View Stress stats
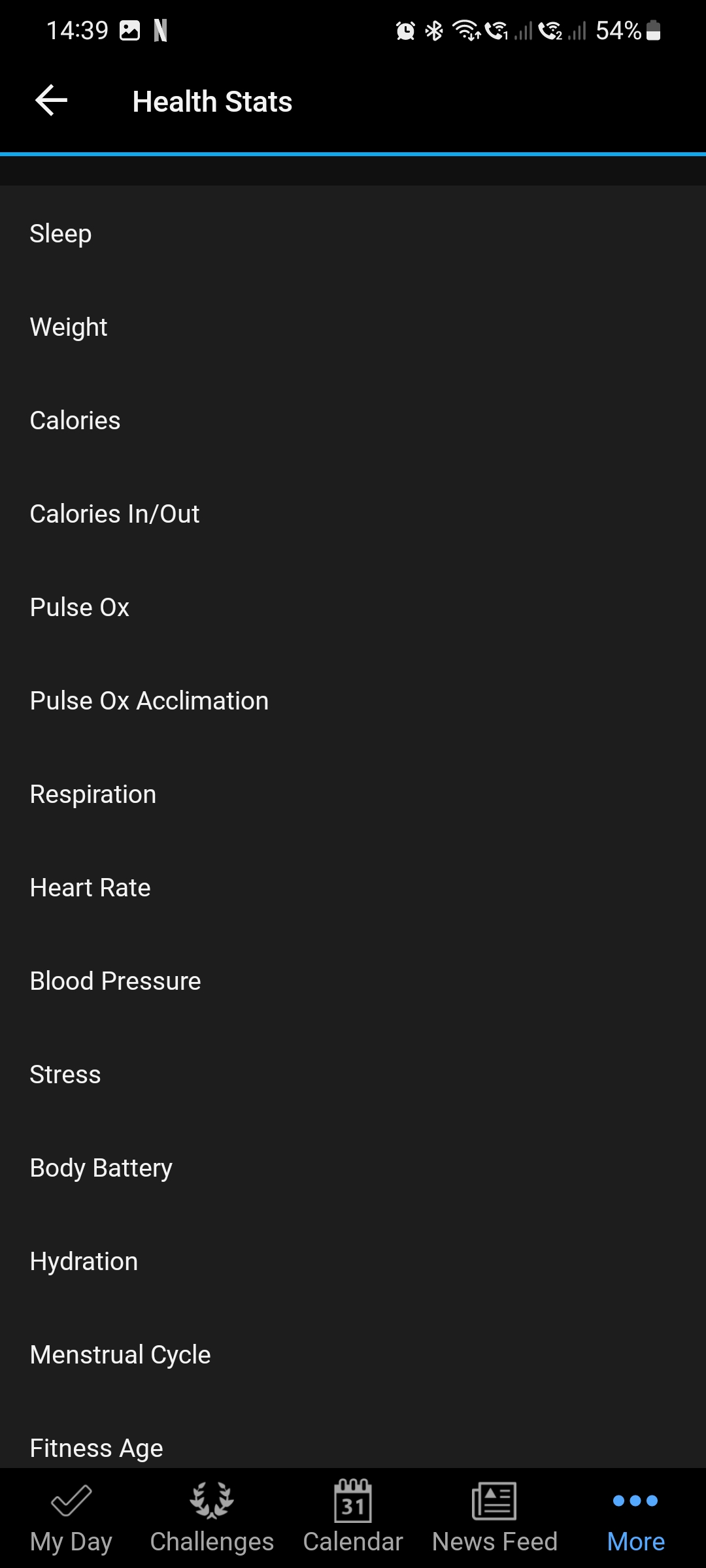Image resolution: width=706 pixels, height=1568 pixels. pyautogui.click(x=353, y=1075)
